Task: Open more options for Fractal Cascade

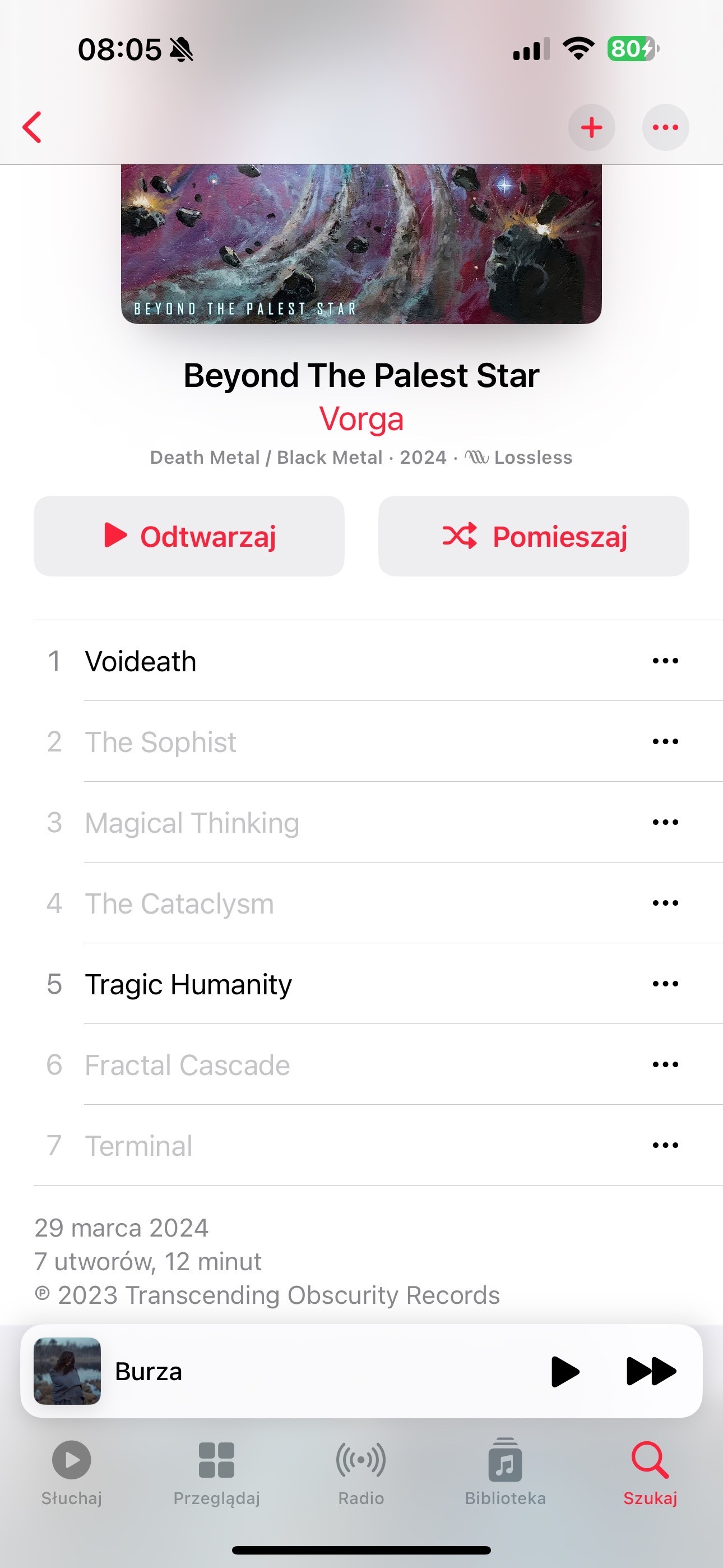Action: (x=665, y=1064)
